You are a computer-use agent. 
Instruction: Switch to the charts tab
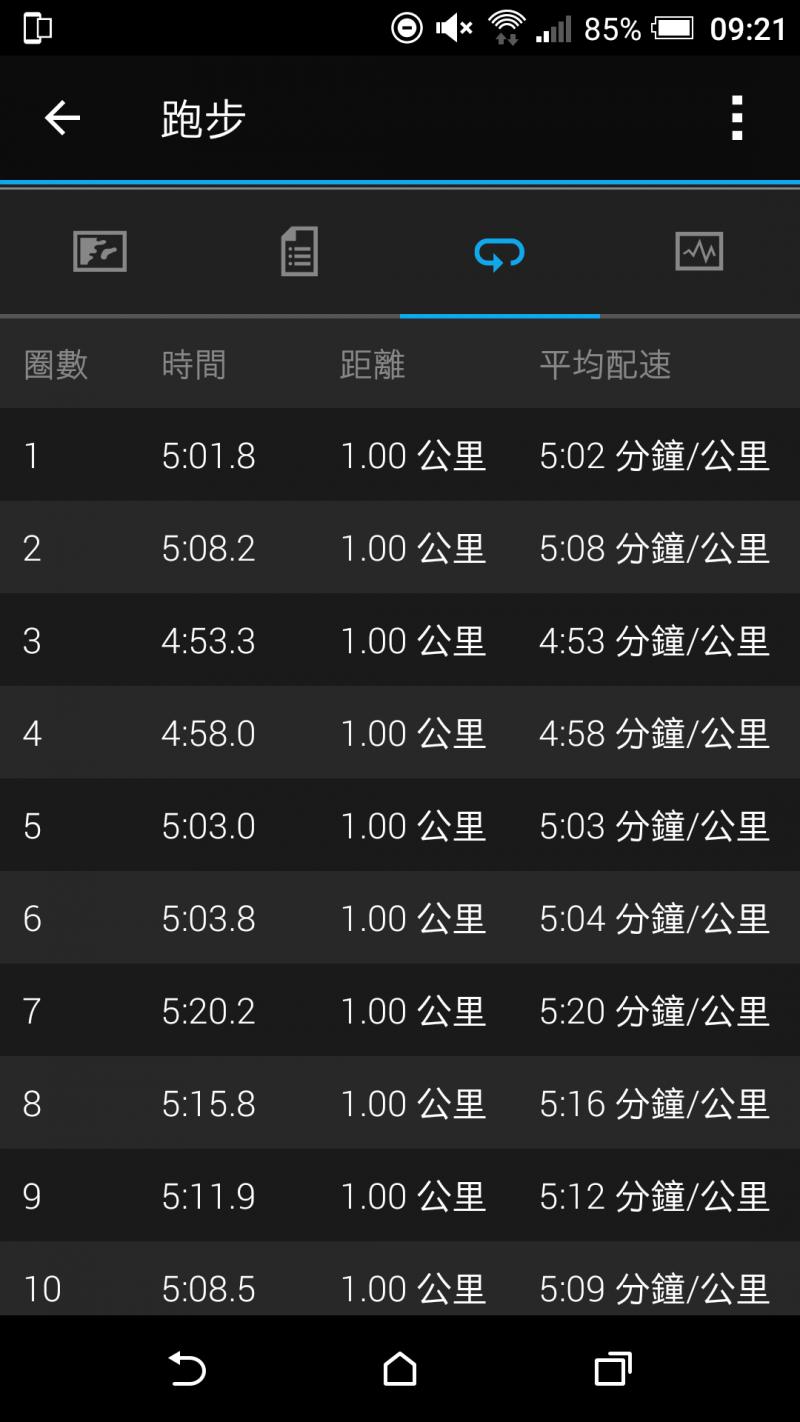(699, 251)
